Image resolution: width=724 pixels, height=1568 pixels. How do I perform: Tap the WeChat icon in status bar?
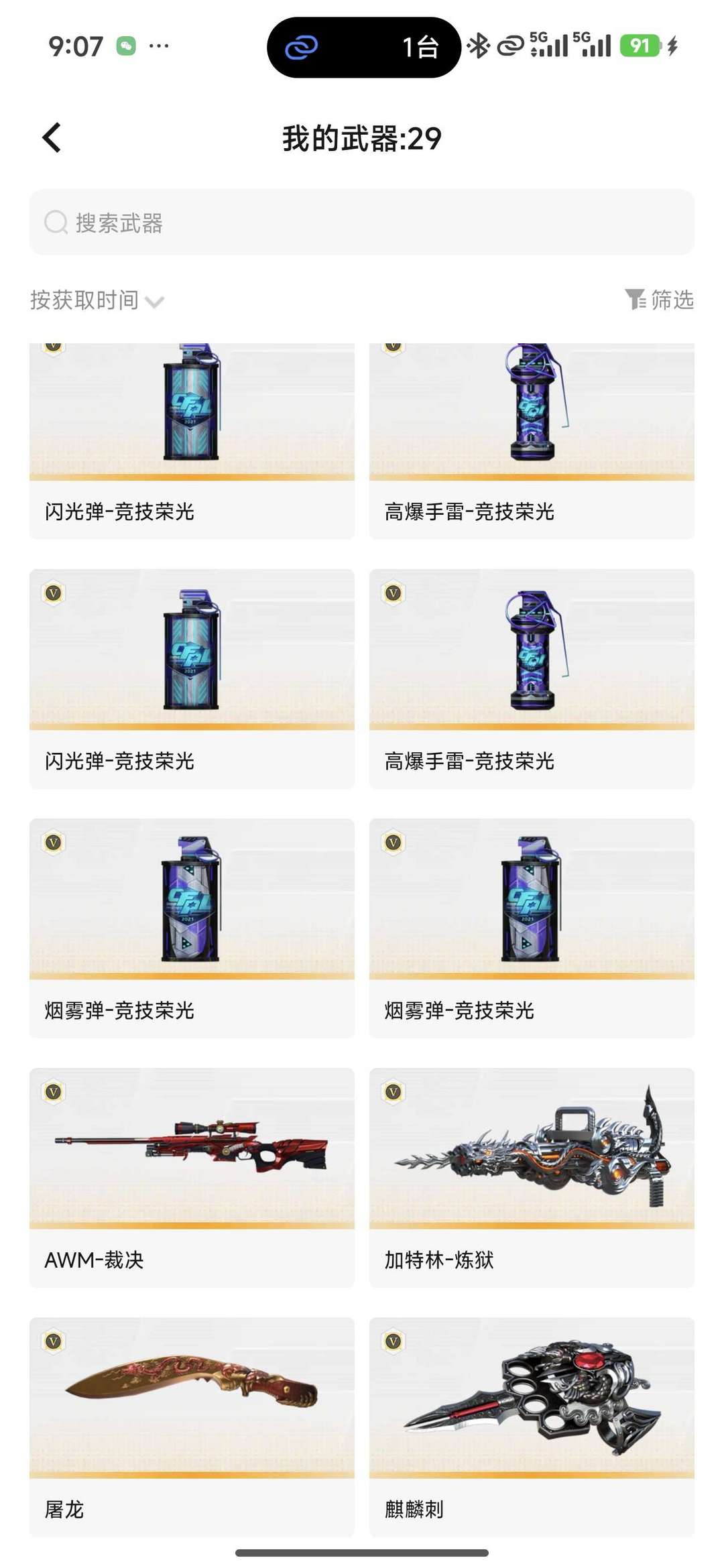coord(125,47)
